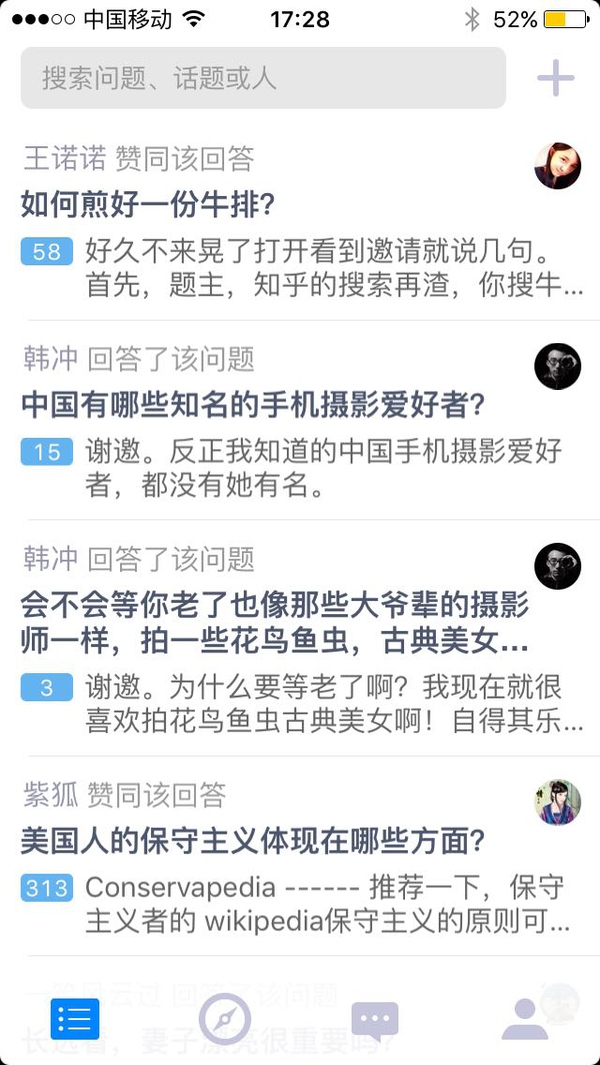Open the question 如何煎好一份牛排?

click(148, 205)
